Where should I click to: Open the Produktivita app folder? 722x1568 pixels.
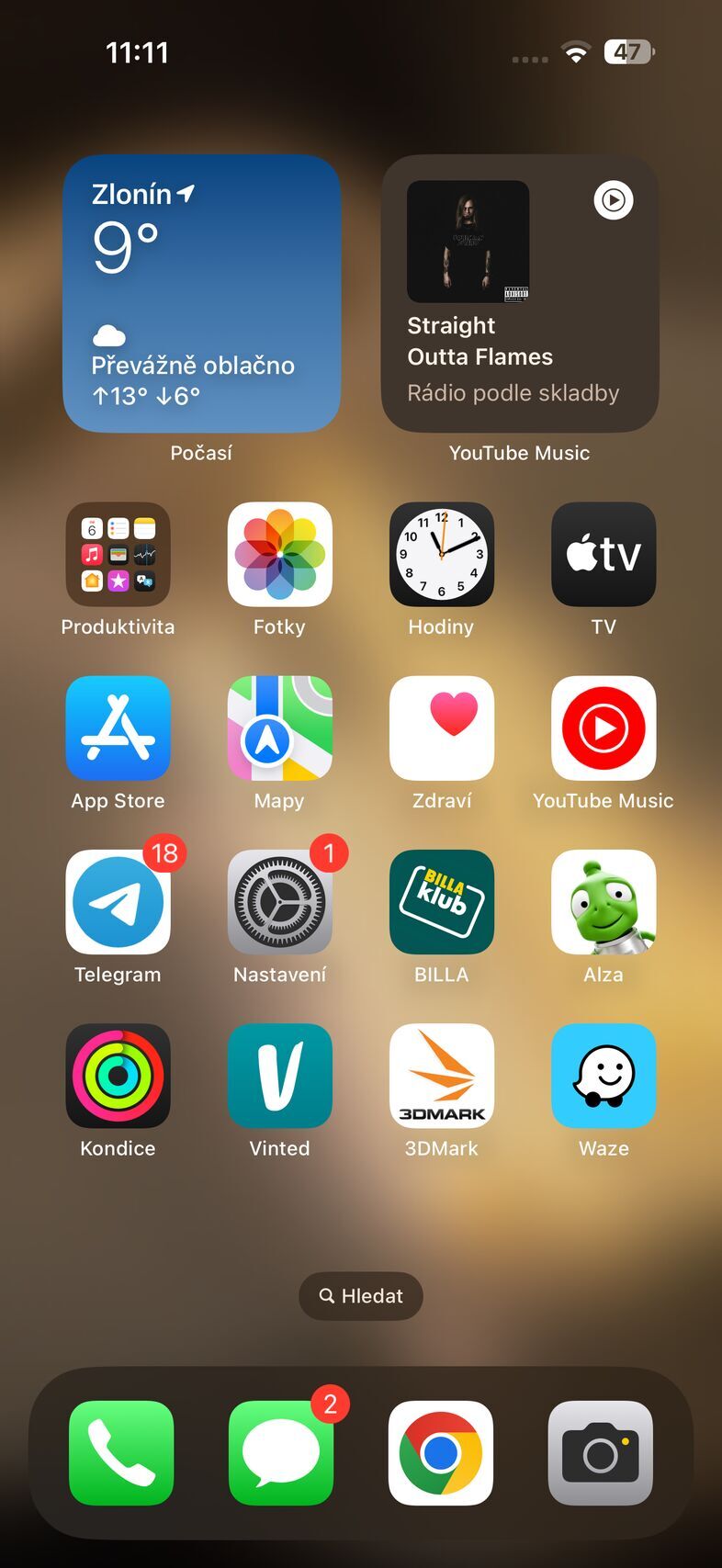[x=118, y=555]
